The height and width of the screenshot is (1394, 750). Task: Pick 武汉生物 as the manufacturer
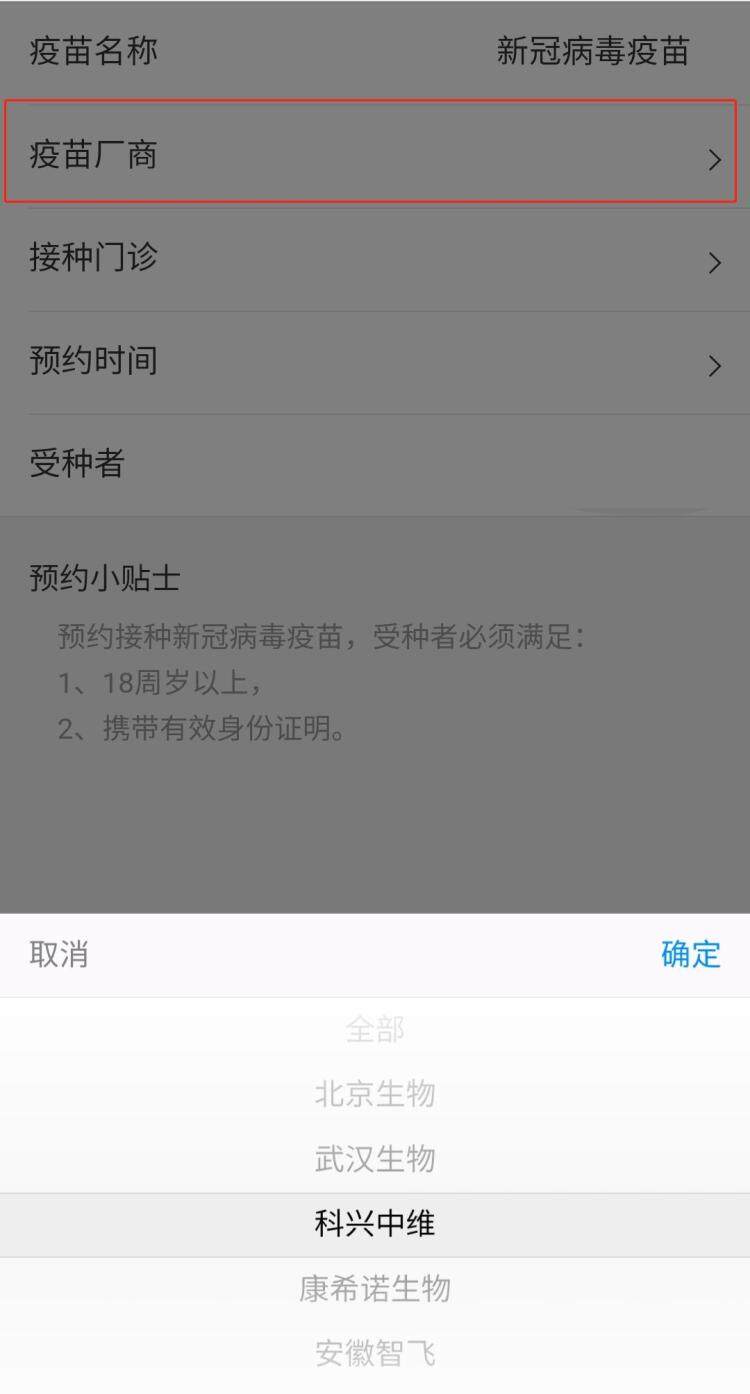[375, 1159]
